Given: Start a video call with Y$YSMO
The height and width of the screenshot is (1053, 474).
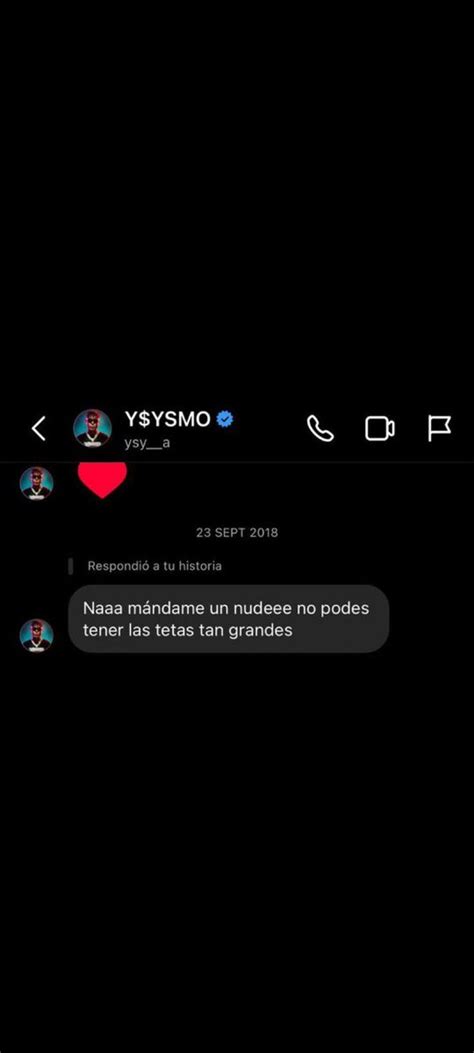Looking at the screenshot, I should click(x=380, y=428).
